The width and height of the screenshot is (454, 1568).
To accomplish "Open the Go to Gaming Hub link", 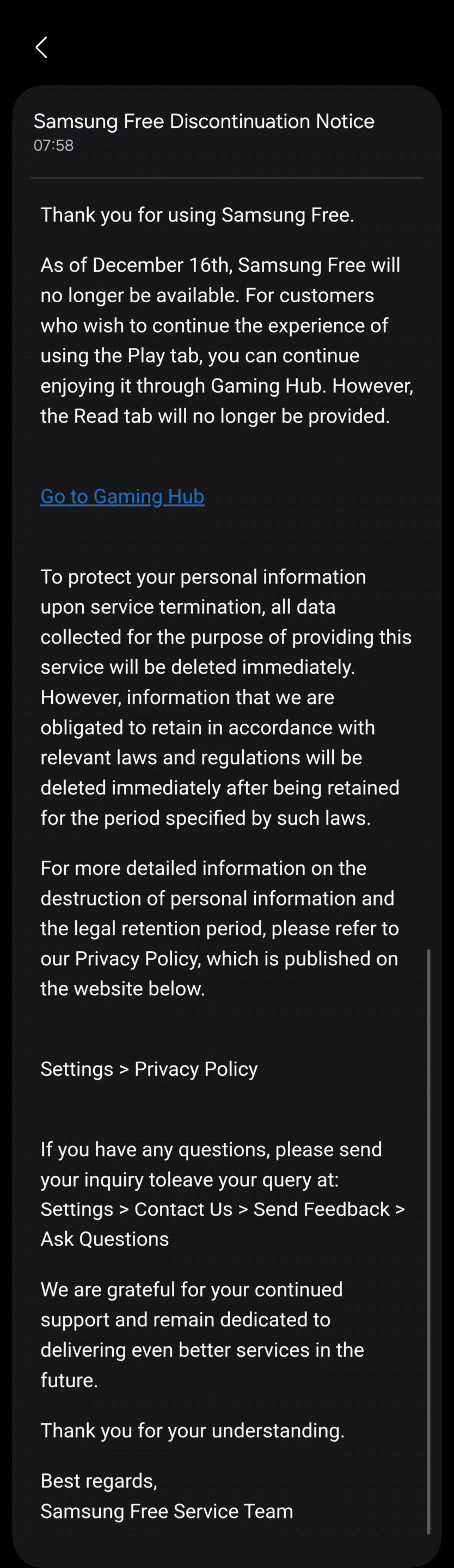I will tap(122, 496).
